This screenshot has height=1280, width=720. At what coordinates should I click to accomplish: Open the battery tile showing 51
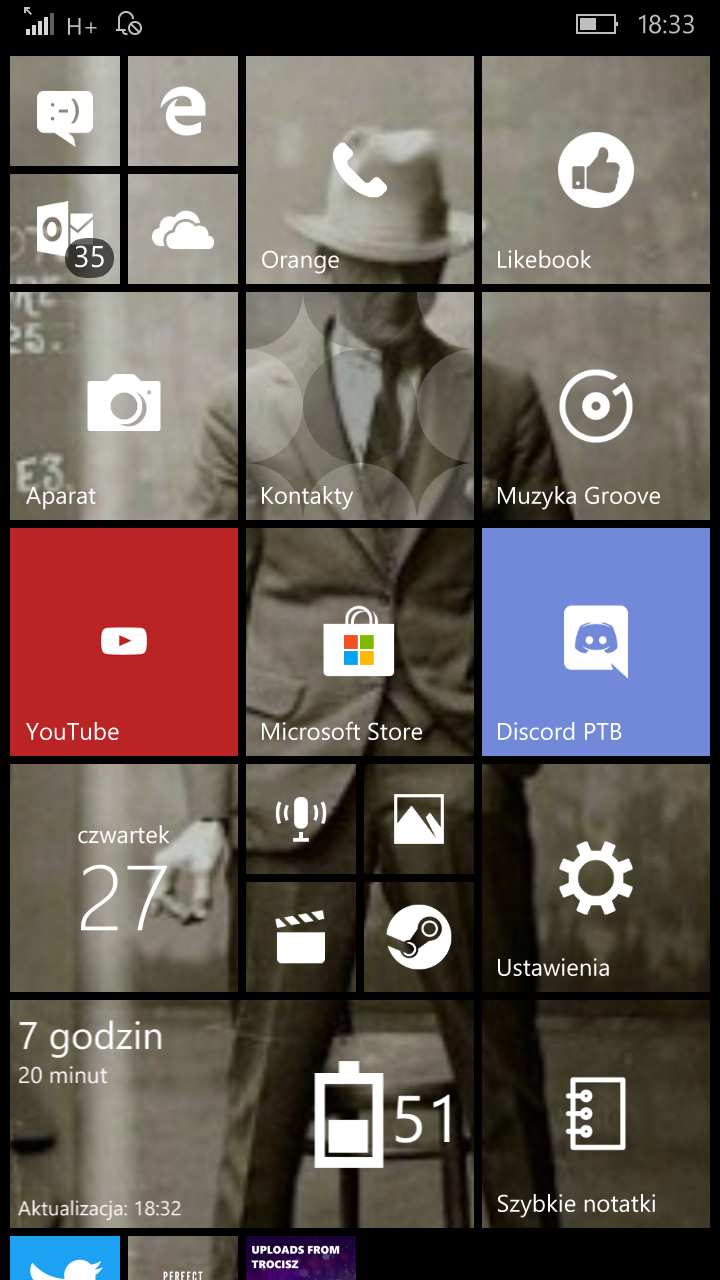[242, 1114]
